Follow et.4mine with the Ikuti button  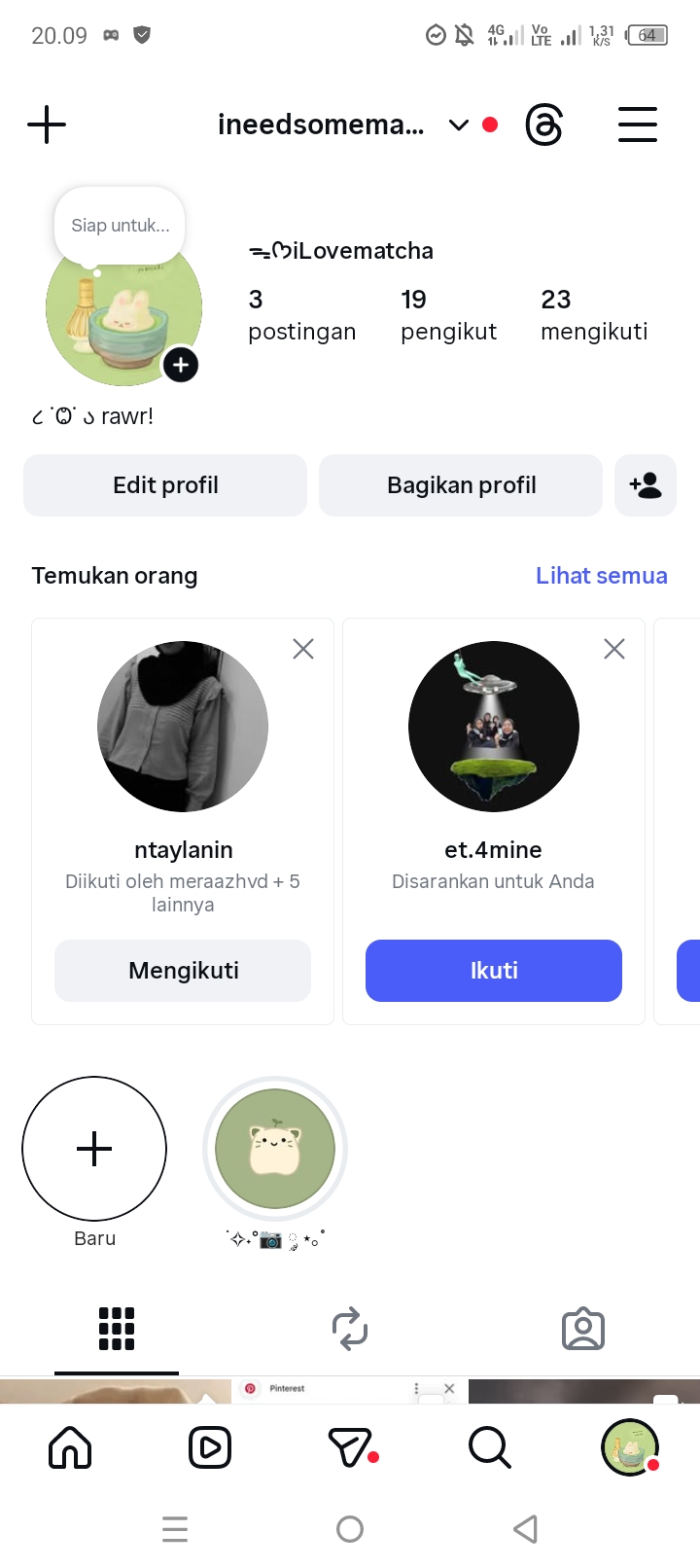[494, 971]
